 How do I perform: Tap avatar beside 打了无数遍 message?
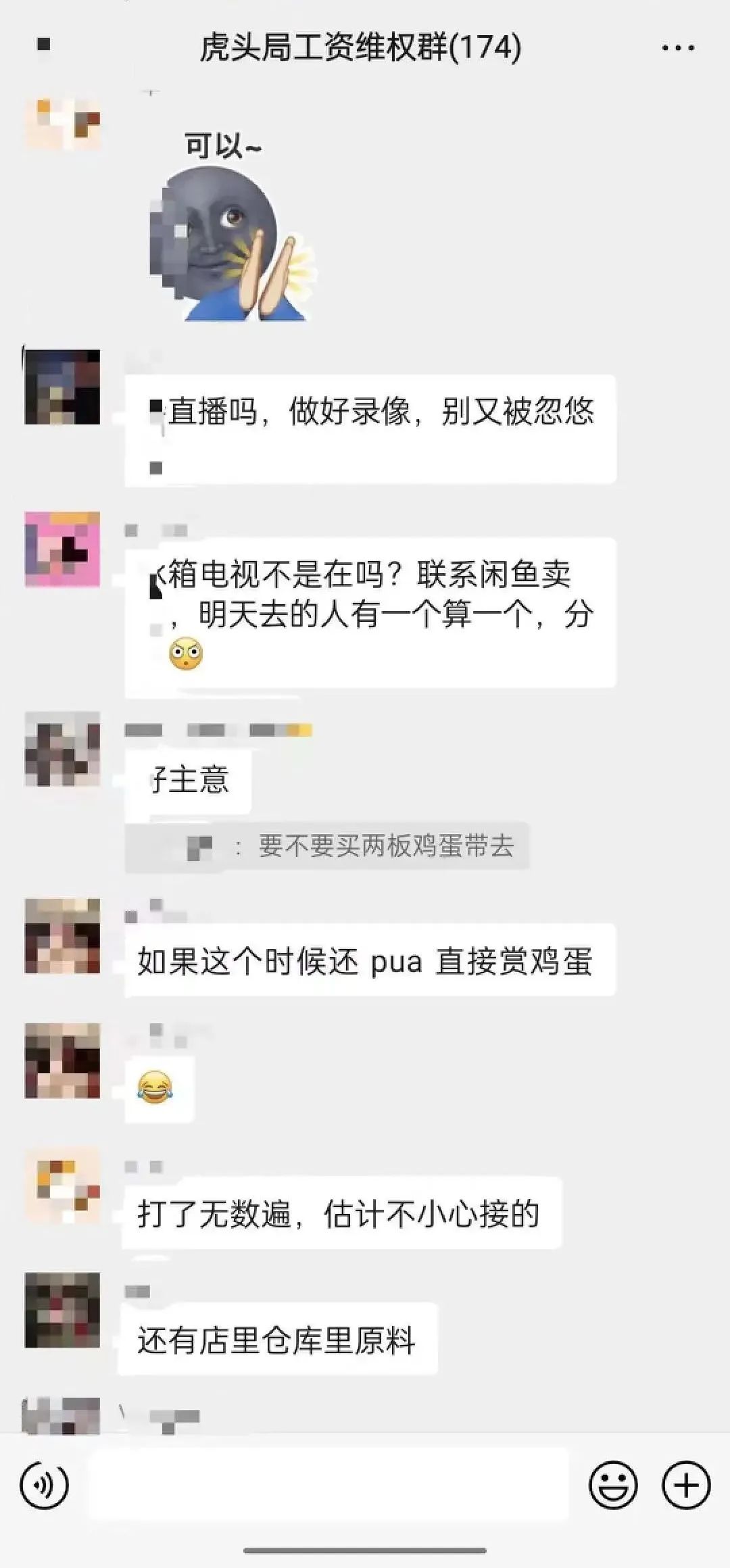pyautogui.click(x=62, y=1185)
